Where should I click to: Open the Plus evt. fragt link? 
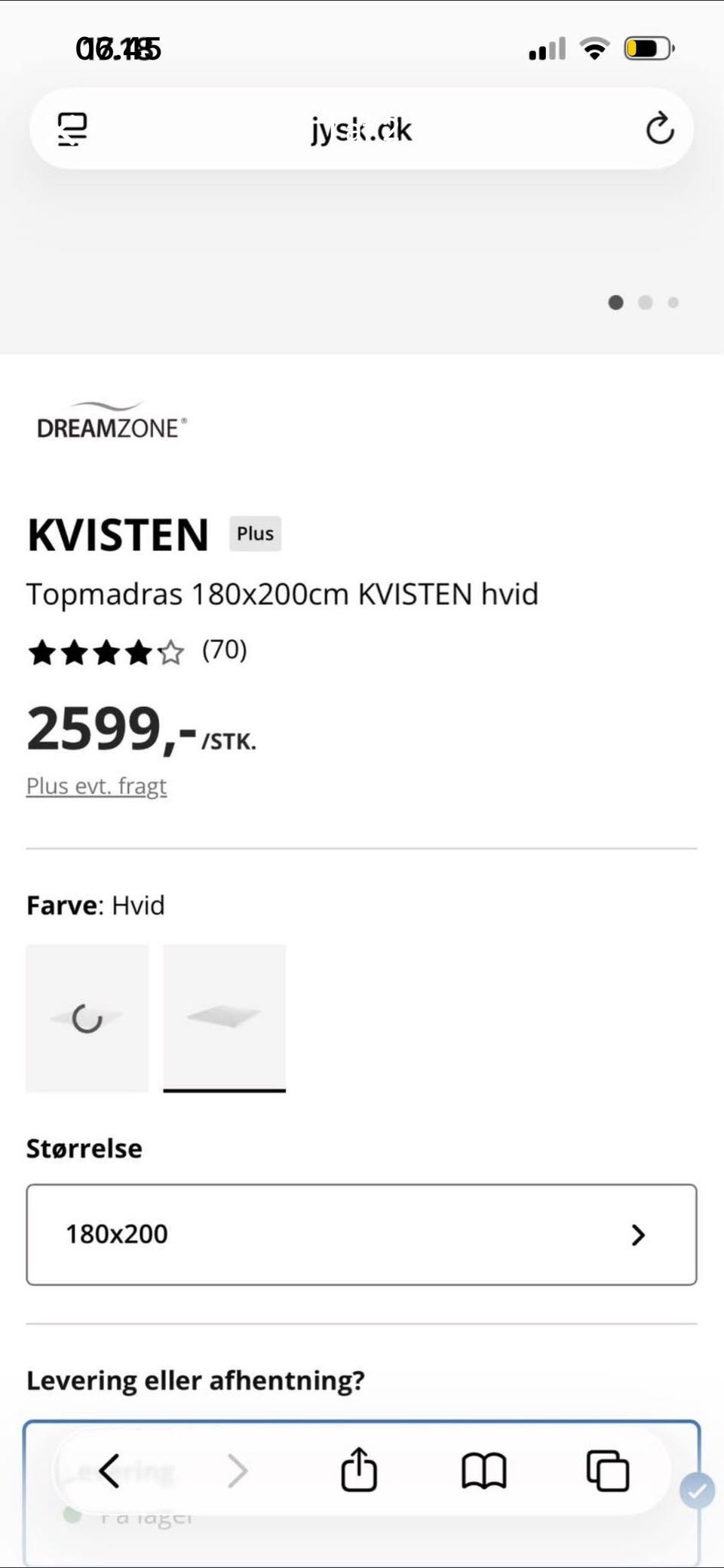click(97, 786)
